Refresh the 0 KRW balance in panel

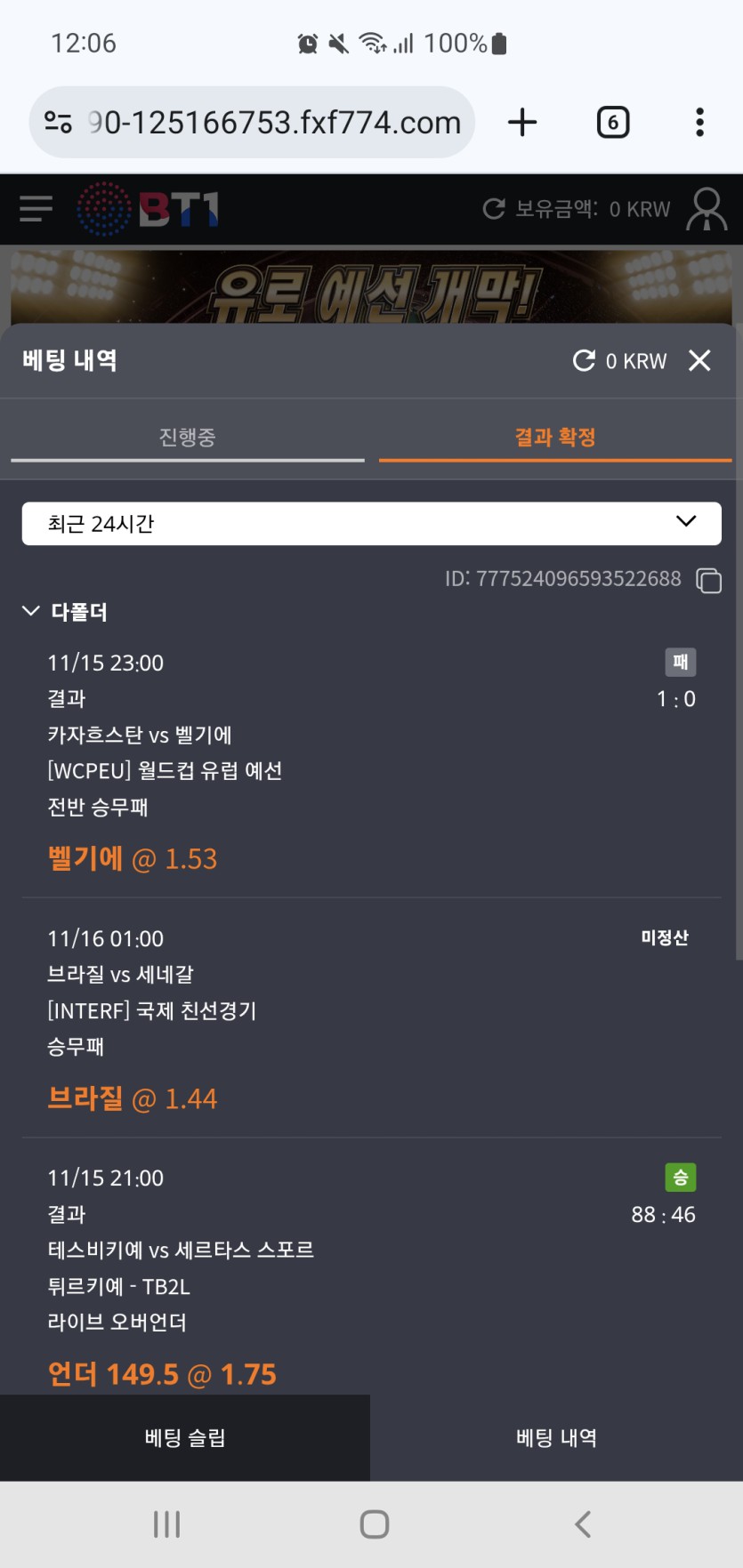click(x=584, y=360)
